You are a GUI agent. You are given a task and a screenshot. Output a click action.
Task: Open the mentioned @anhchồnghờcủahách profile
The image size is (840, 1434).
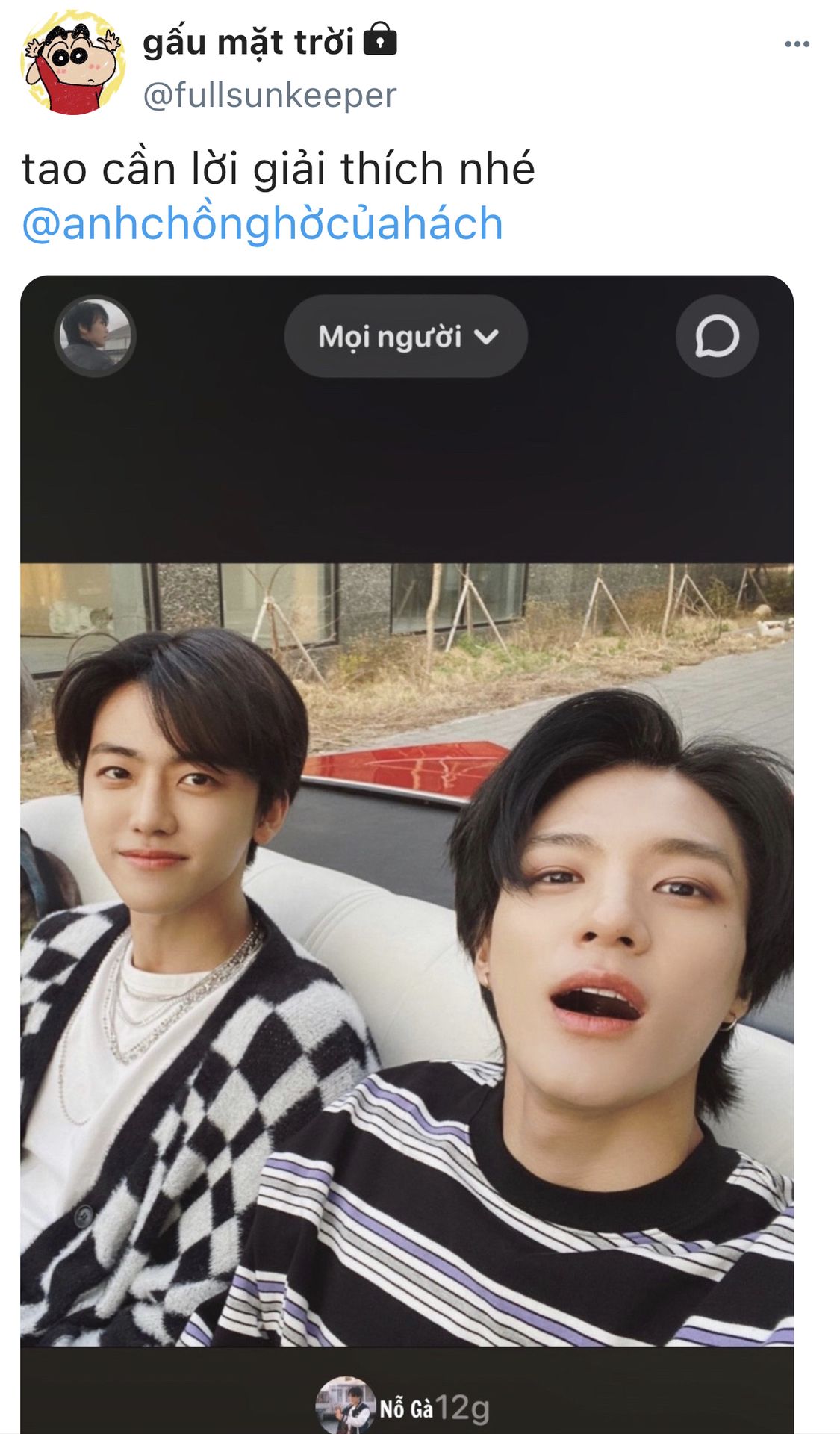(x=262, y=224)
